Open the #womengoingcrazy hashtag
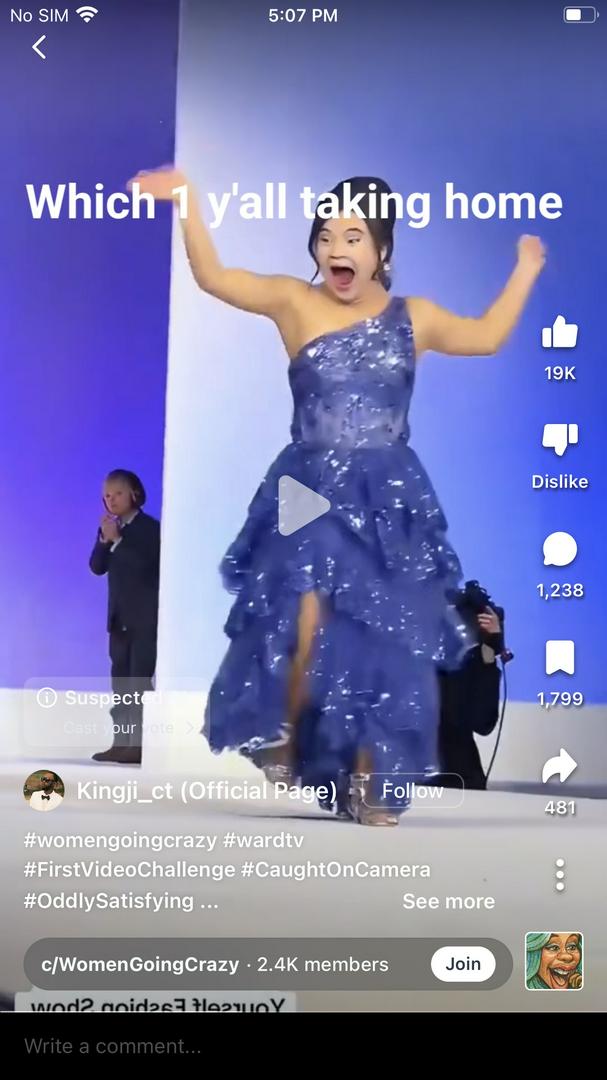Image resolution: width=607 pixels, height=1080 pixels. pos(120,839)
